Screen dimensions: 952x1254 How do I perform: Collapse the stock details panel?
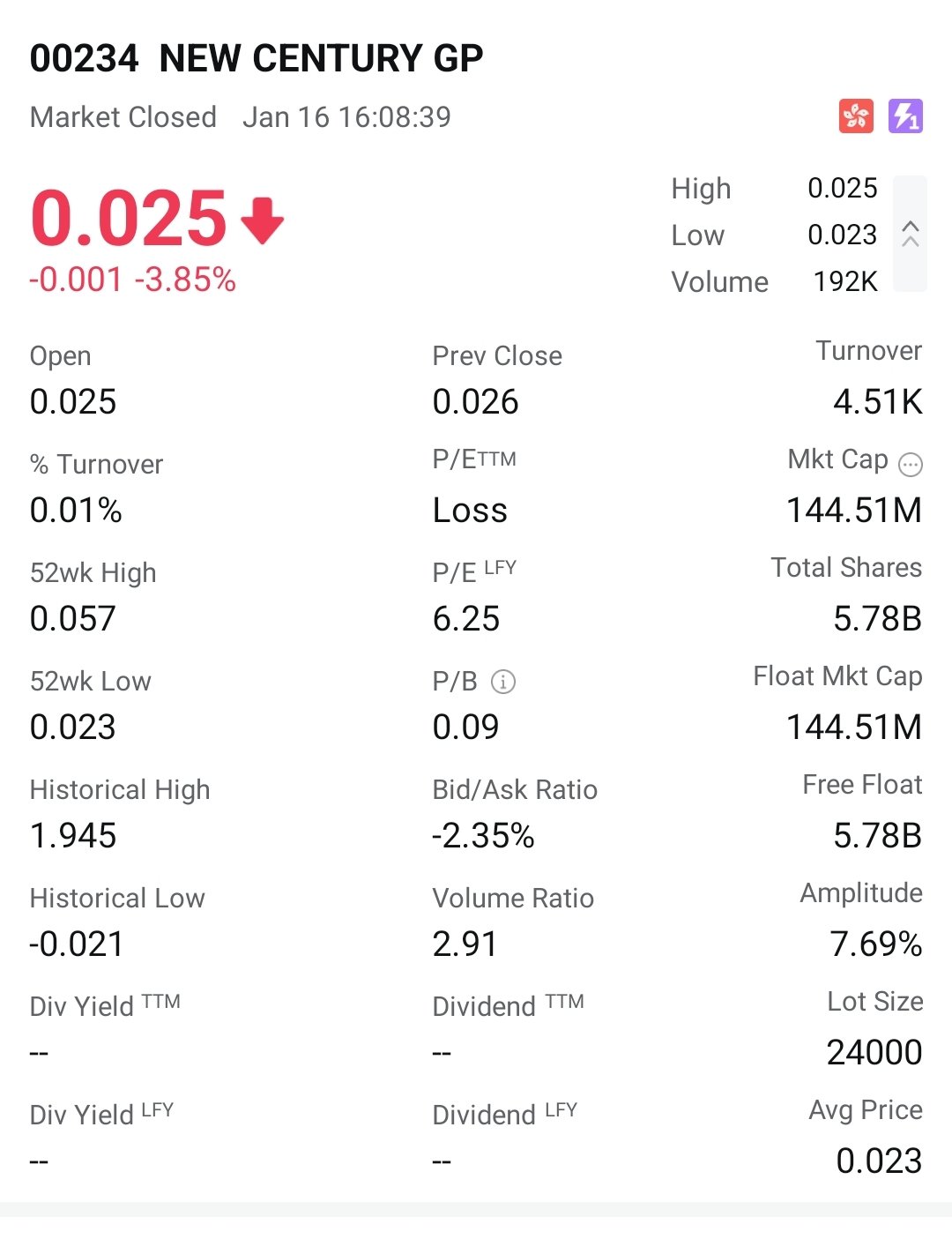coord(910,234)
